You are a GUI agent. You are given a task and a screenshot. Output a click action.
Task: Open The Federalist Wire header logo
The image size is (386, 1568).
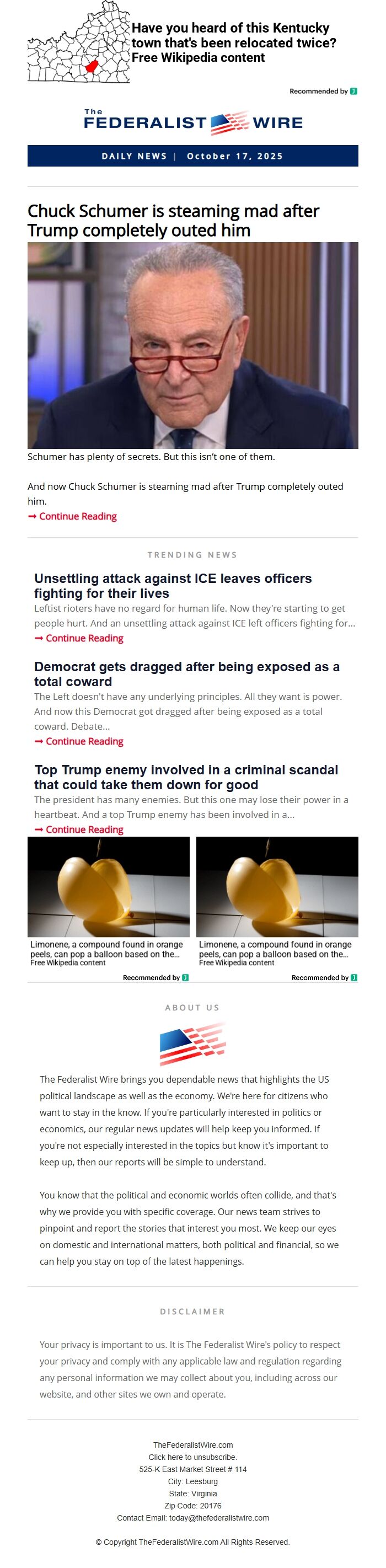(192, 122)
